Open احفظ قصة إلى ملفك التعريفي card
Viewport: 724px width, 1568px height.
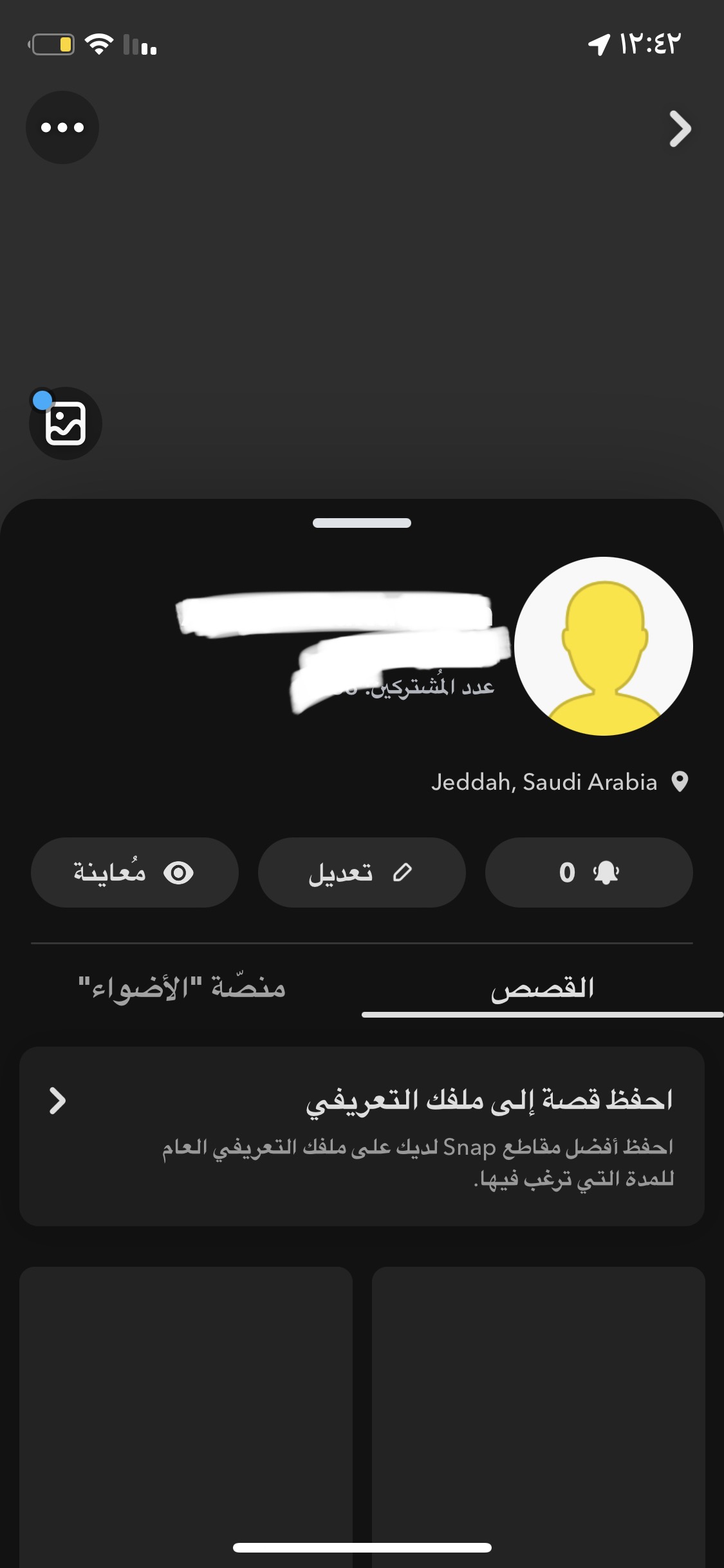[x=362, y=1136]
